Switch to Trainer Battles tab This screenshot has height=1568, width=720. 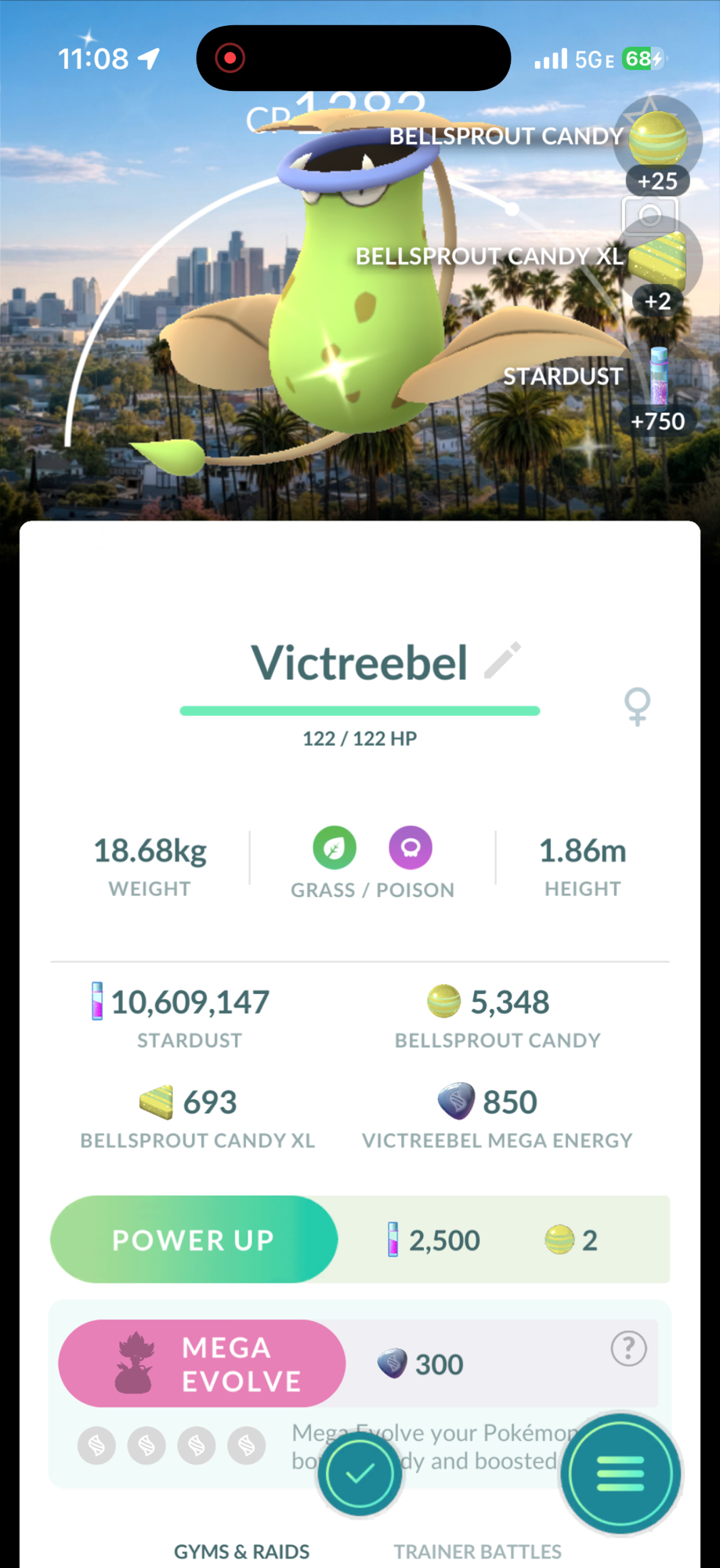[477, 1552]
